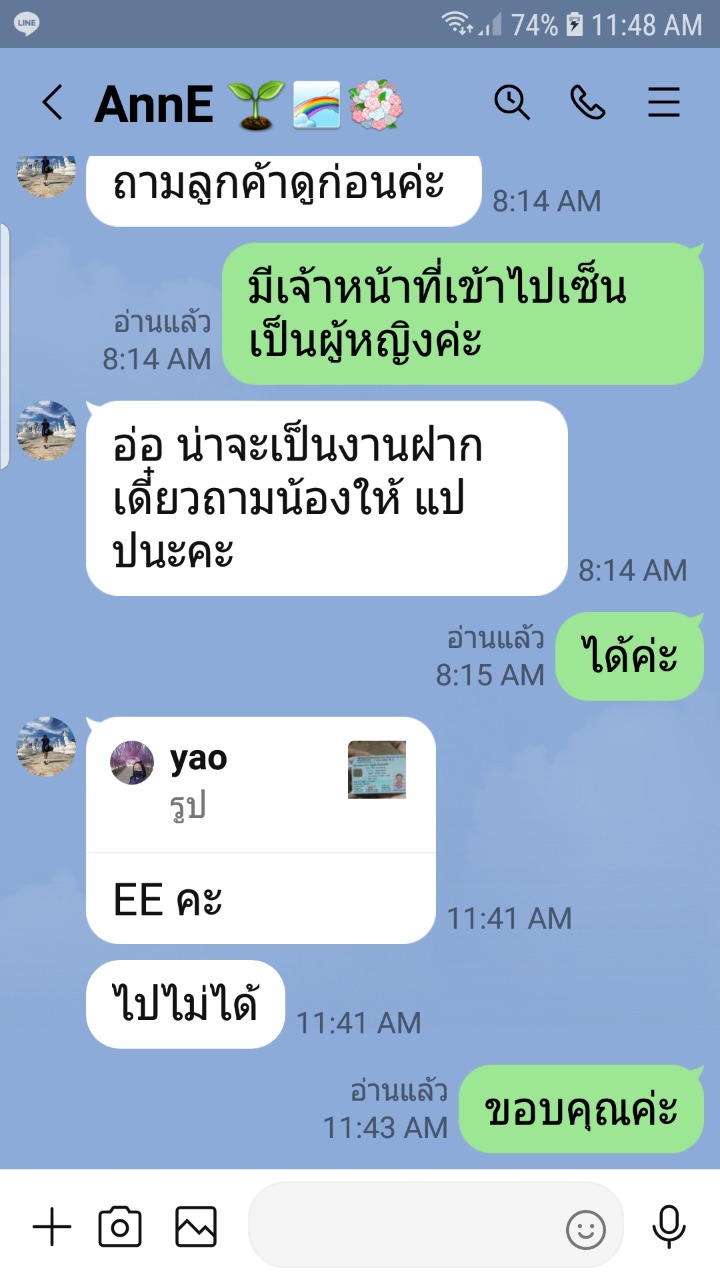Start a voice call with AnnE
Viewport: 720px width, 1280px height.
click(587, 102)
